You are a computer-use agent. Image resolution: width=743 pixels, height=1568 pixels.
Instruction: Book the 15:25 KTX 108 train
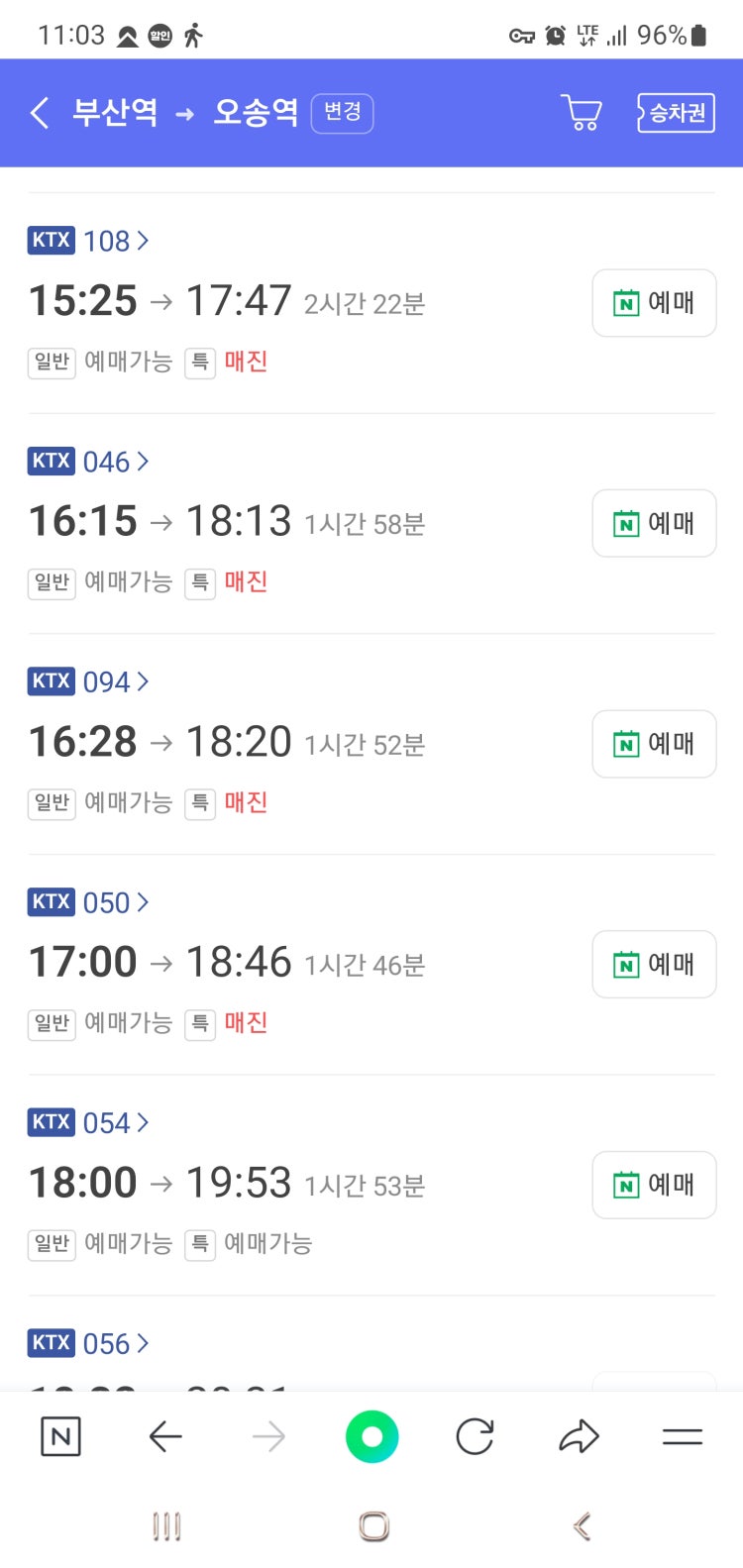(x=654, y=303)
